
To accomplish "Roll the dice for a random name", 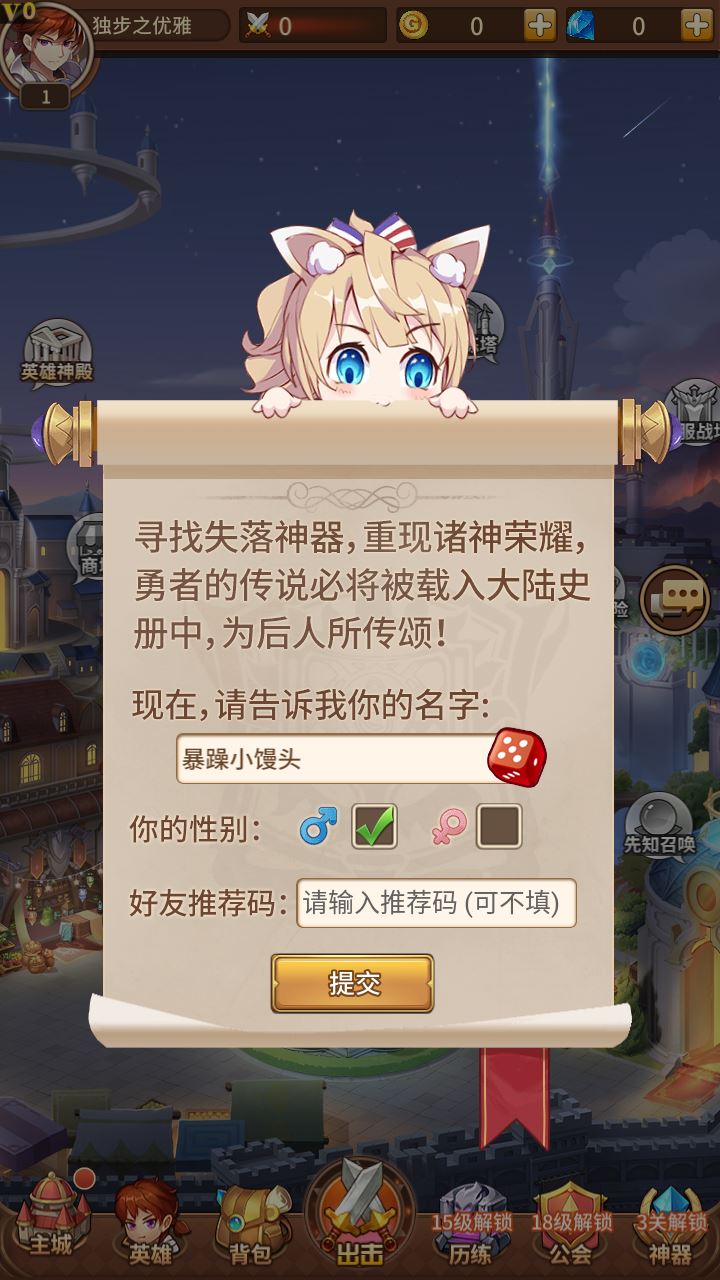I will coord(516,758).
